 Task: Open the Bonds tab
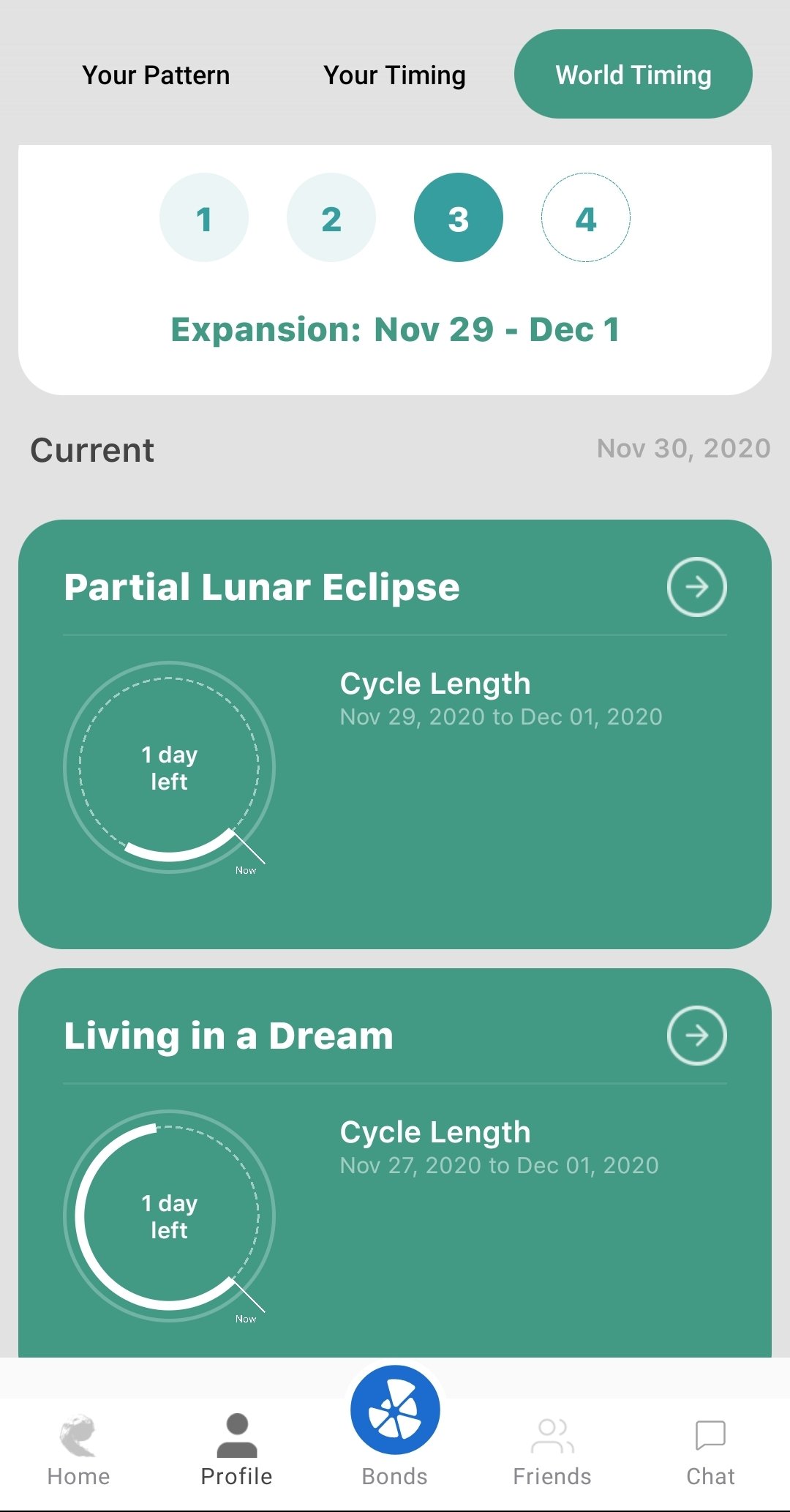click(395, 1427)
